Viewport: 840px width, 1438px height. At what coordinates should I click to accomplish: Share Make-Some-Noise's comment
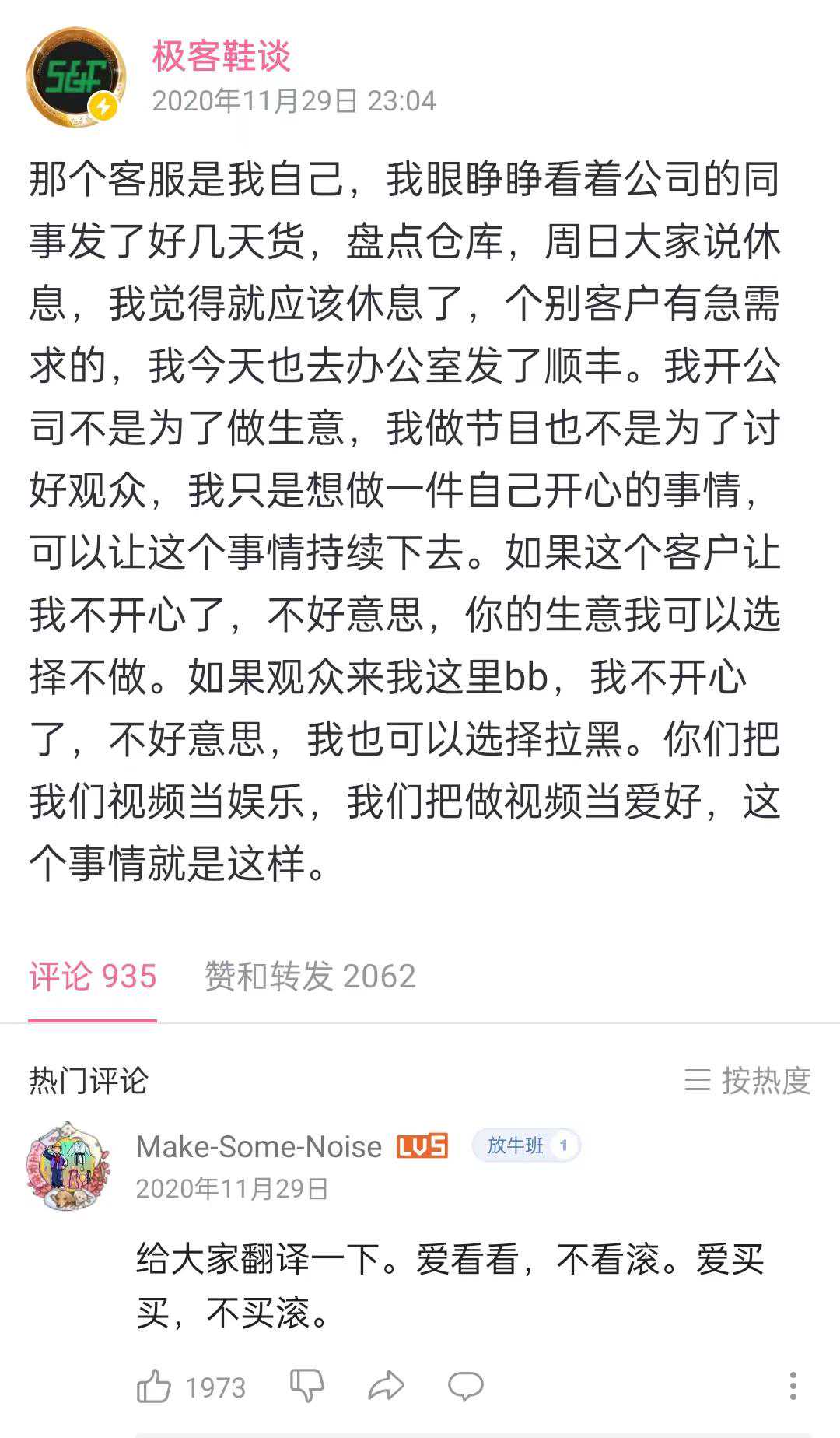386,1386
